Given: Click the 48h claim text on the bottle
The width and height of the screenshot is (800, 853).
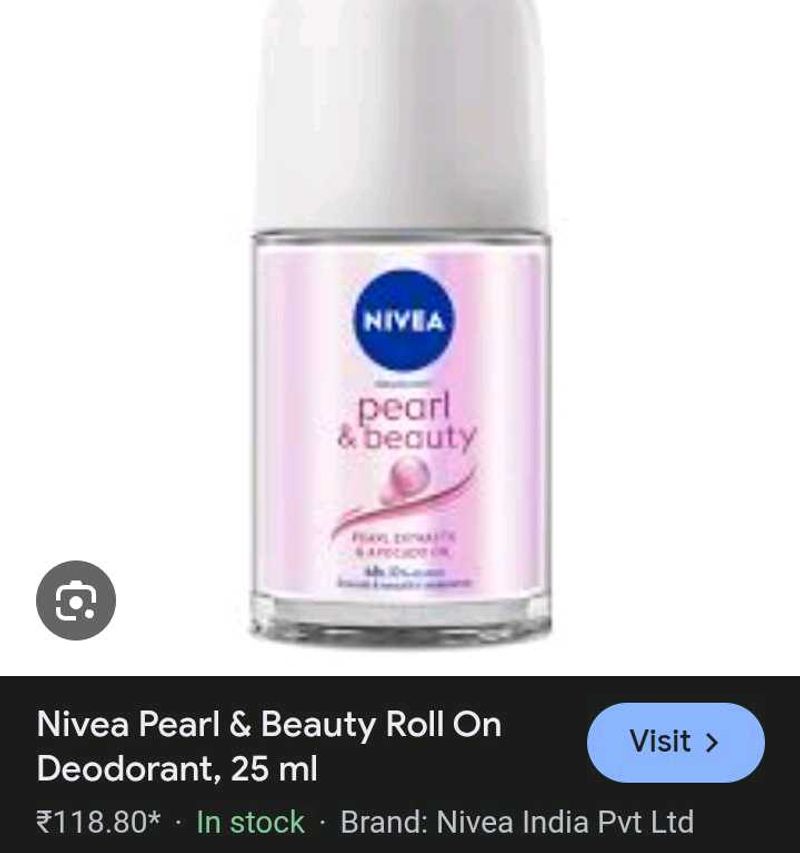Looking at the screenshot, I should (403, 572).
